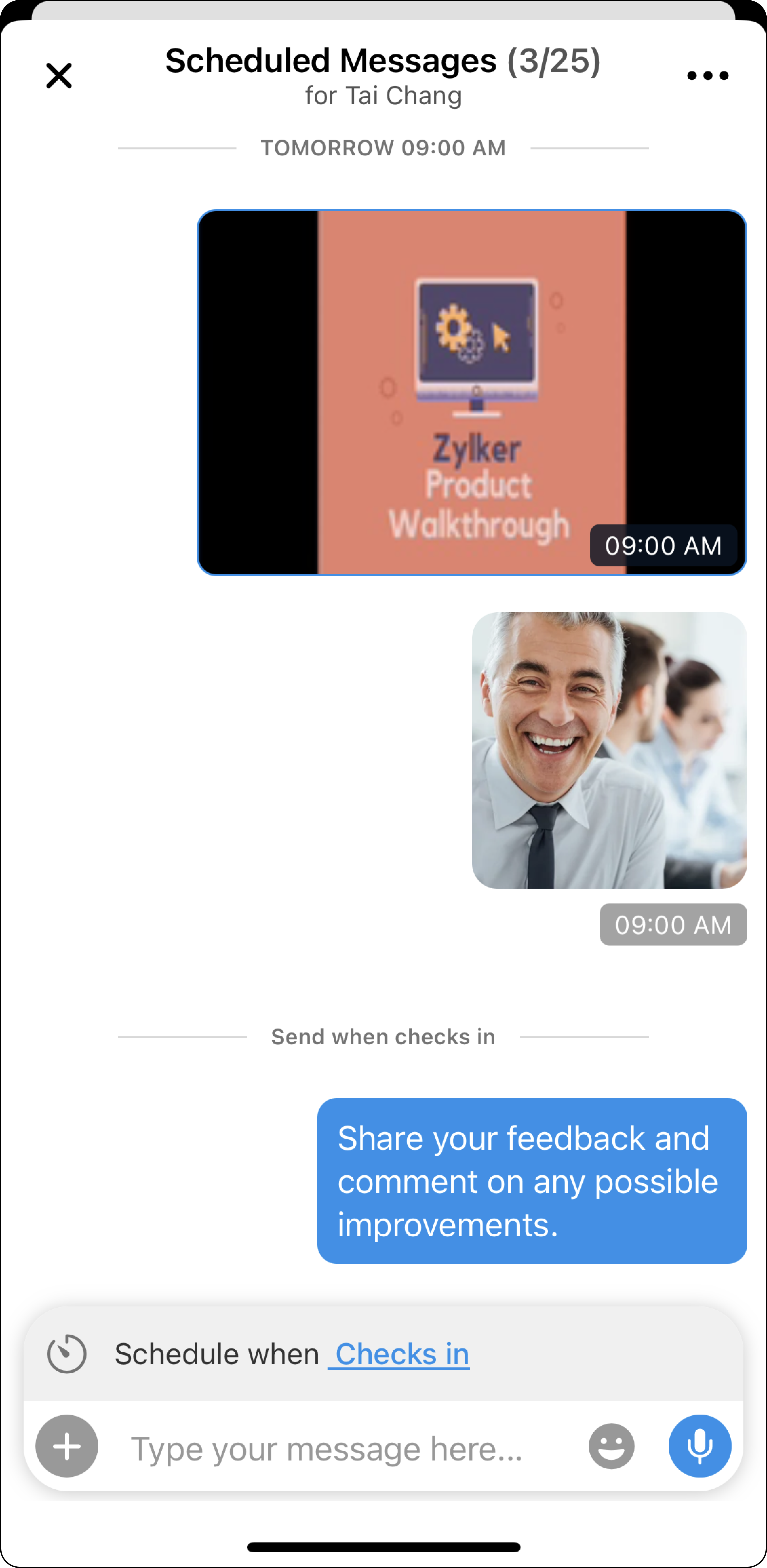Tap the schedule clock icon

point(67,1354)
